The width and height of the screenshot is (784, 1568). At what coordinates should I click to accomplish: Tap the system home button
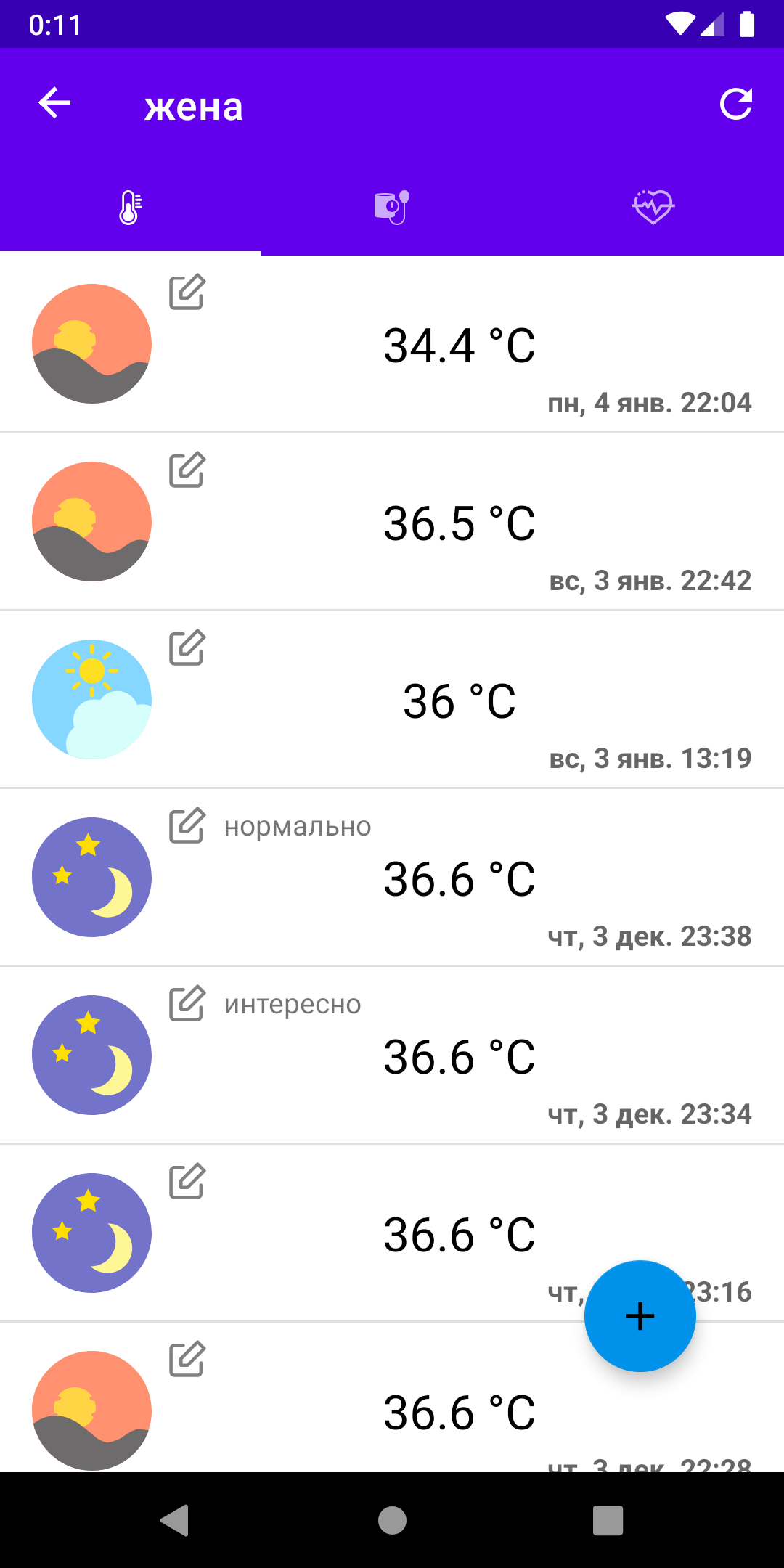[392, 1520]
